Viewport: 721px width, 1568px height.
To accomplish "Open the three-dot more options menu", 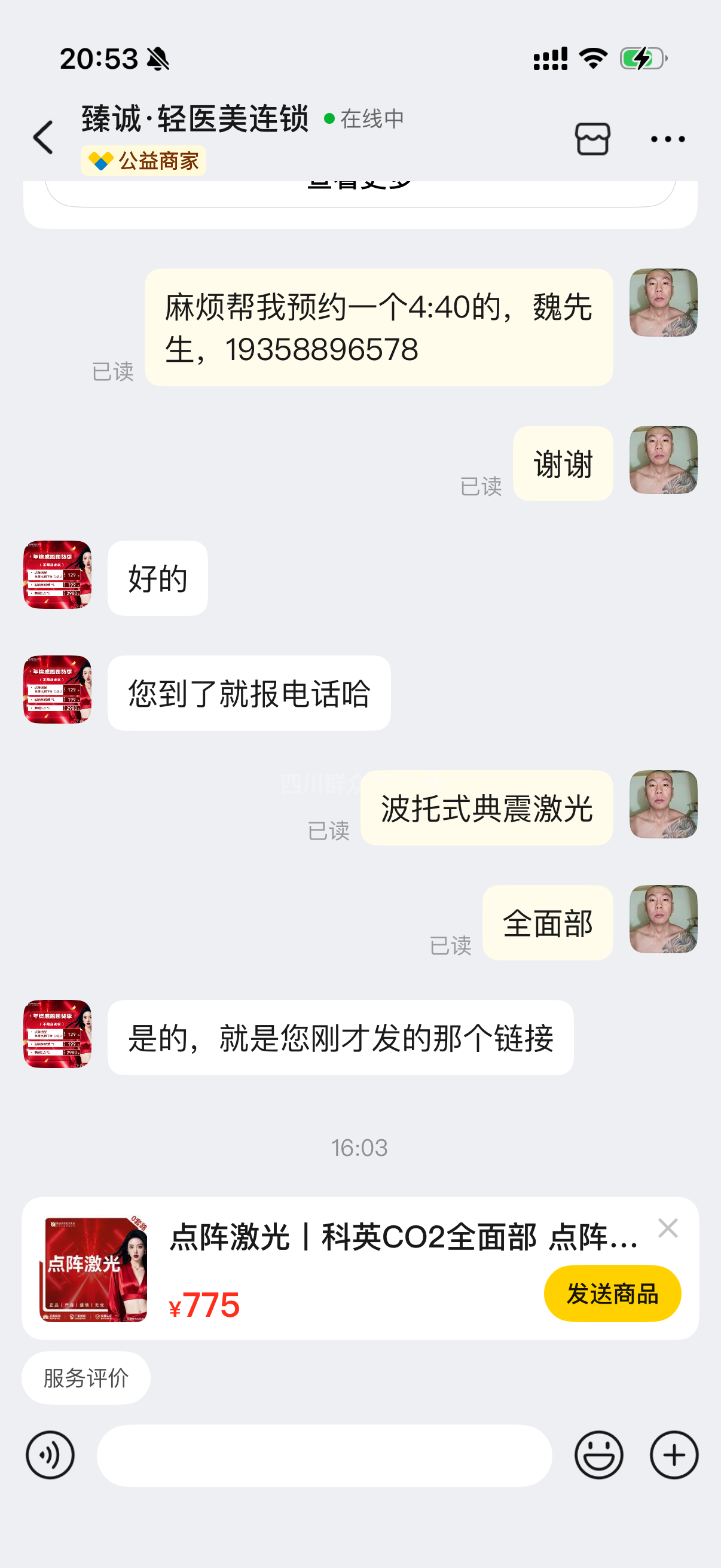I will coord(667,139).
